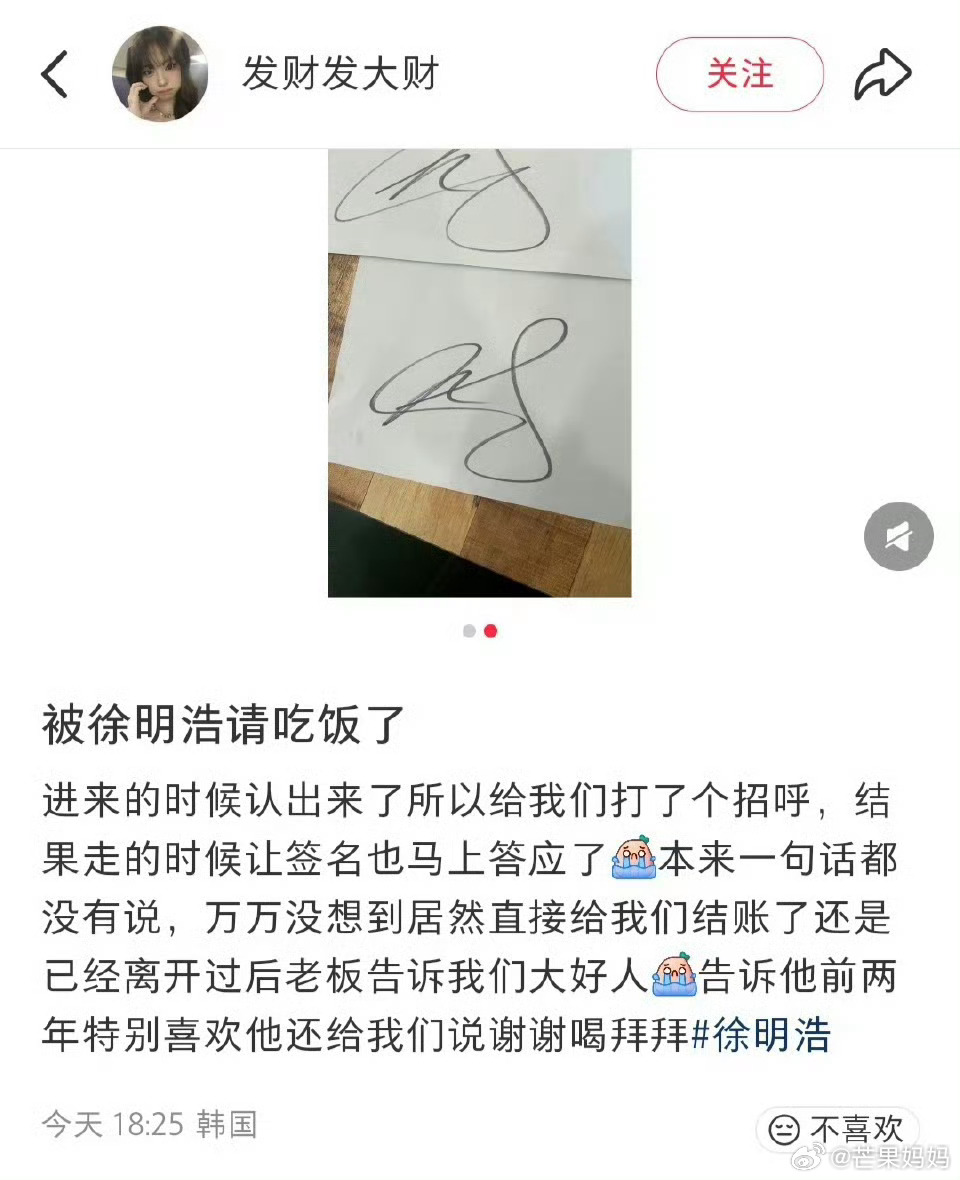Click the left-chevron navigation icon
This screenshot has width=960, height=1180.
57,74
